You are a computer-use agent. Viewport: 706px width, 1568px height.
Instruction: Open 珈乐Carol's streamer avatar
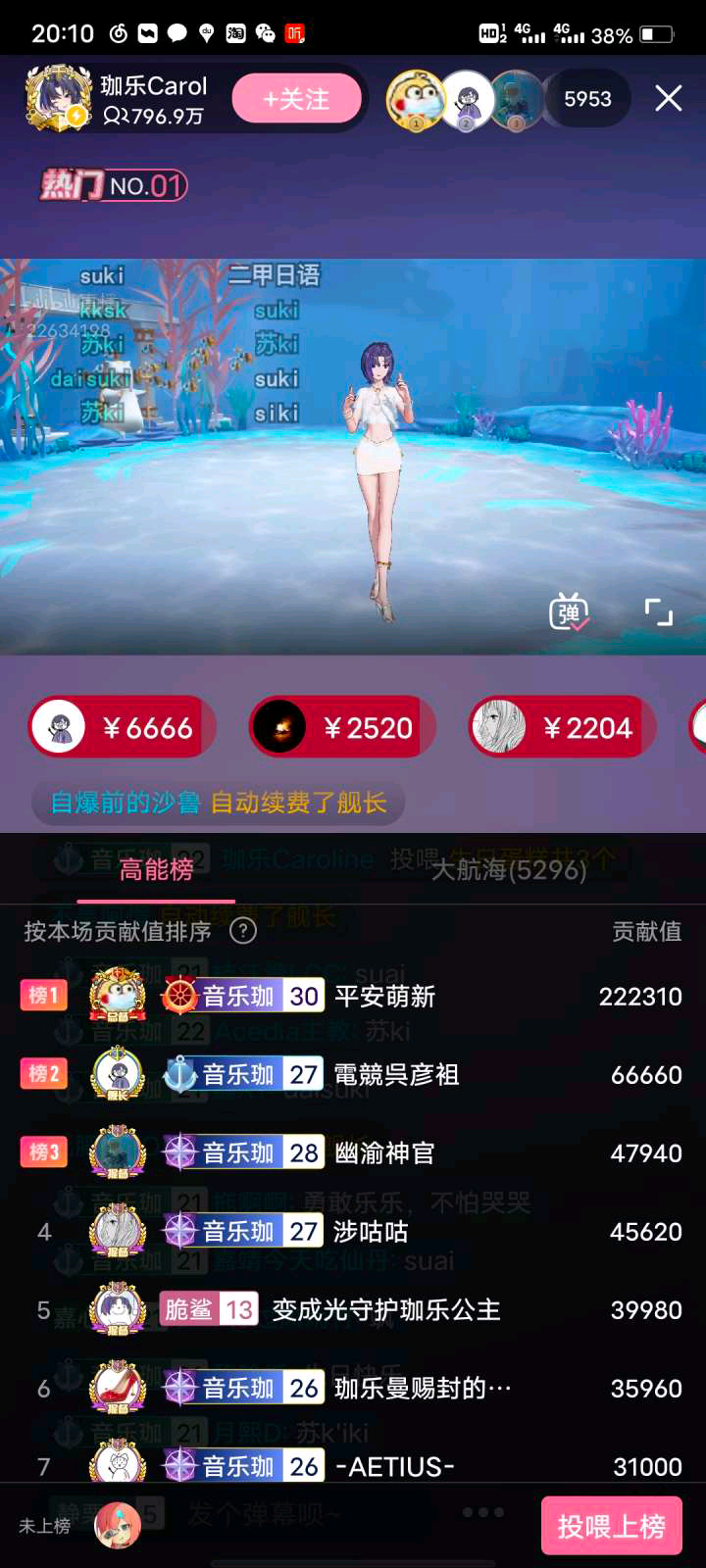coord(59,99)
